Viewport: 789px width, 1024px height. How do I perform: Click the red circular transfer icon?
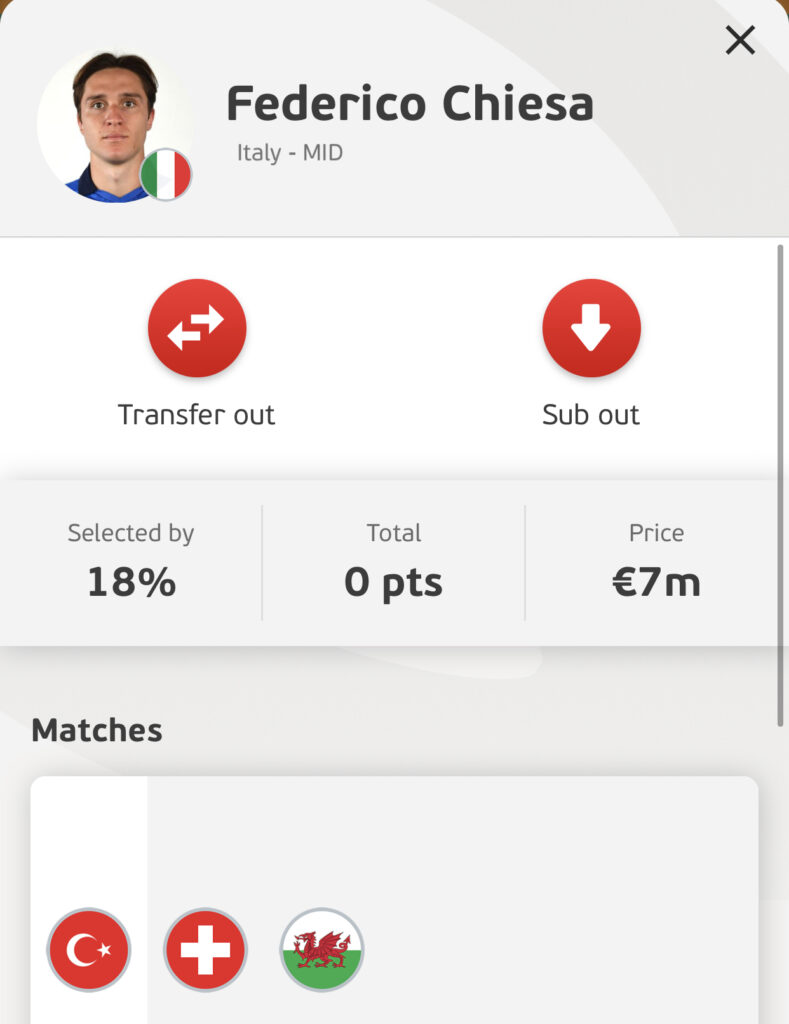click(x=197, y=326)
